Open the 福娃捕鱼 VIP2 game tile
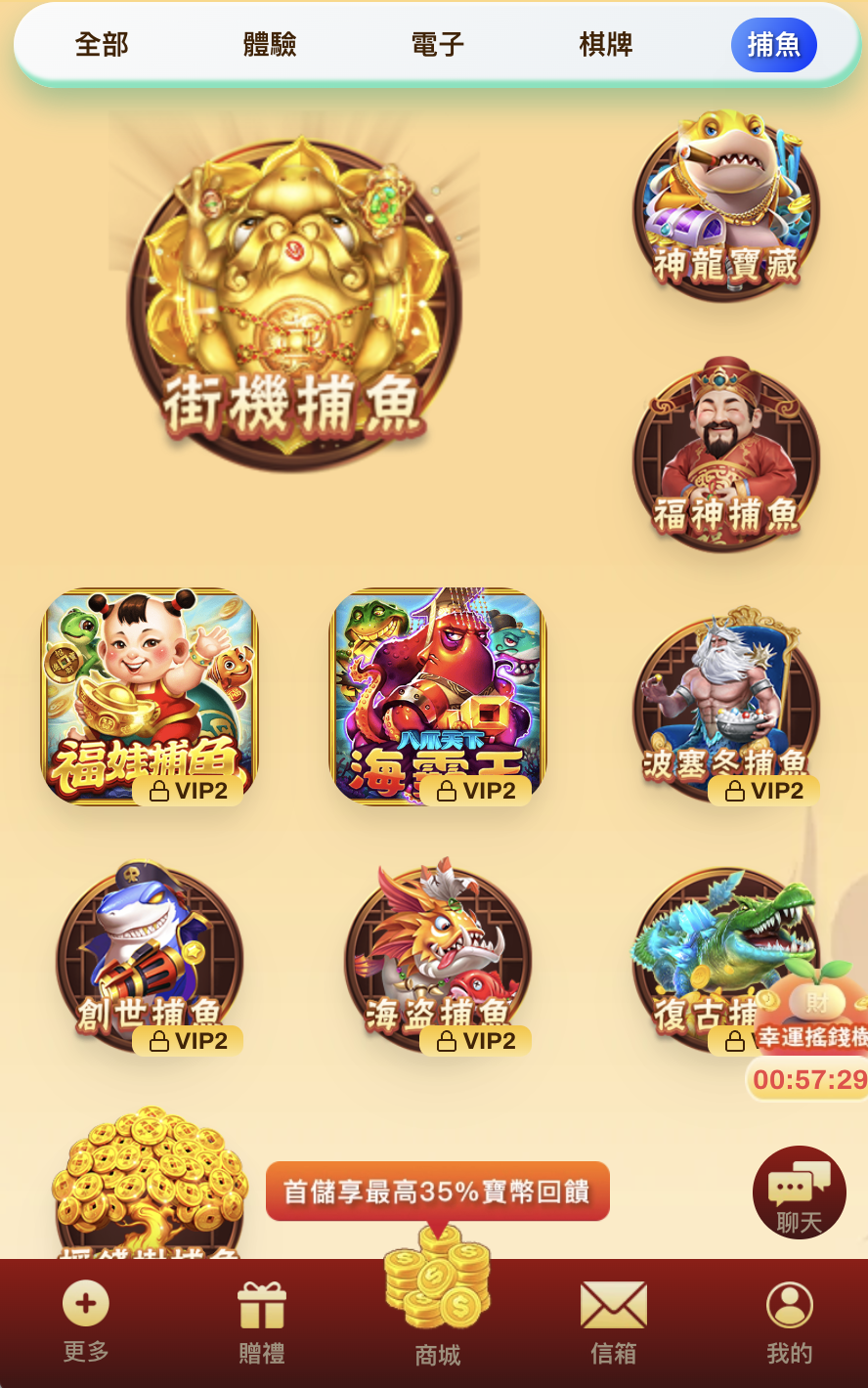The height and width of the screenshot is (1388, 868). click(149, 696)
